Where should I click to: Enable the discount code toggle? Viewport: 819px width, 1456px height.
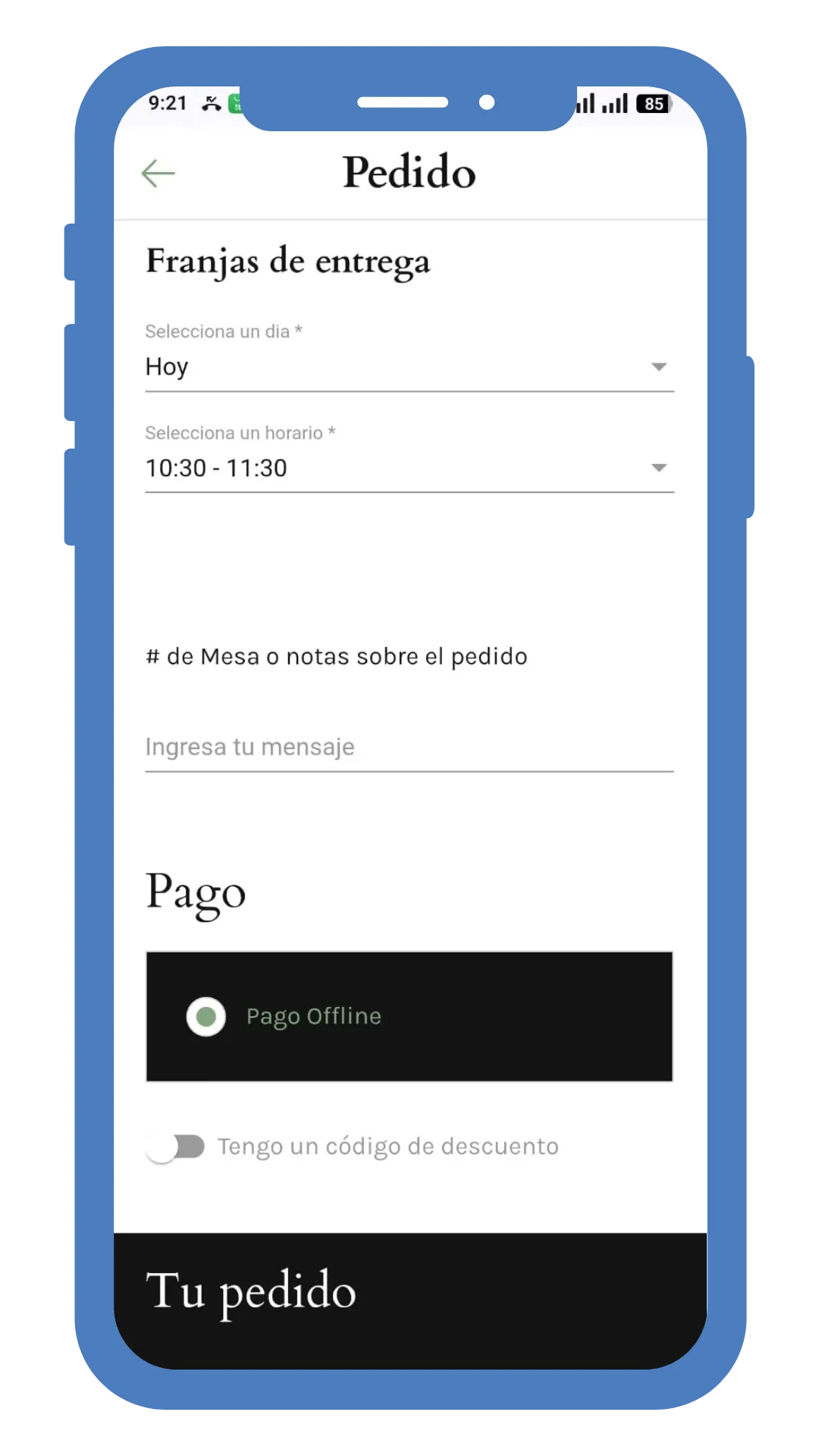tap(176, 1147)
